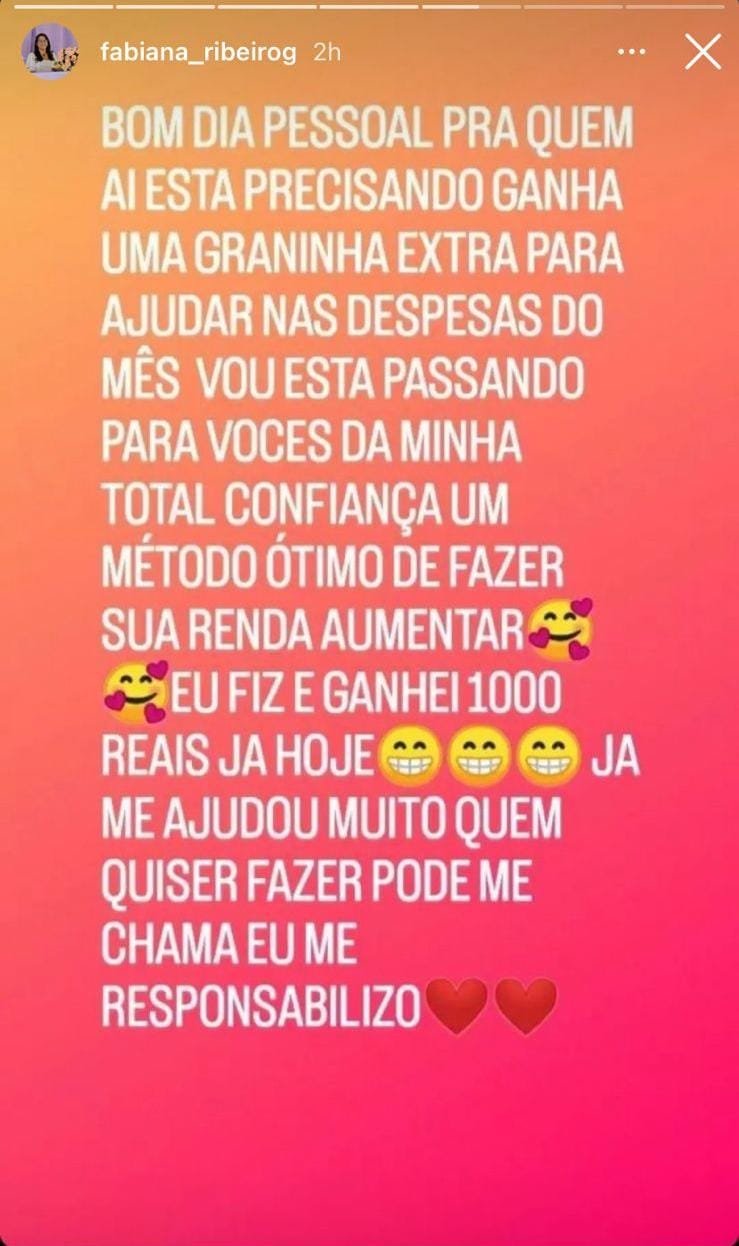The width and height of the screenshot is (739, 1246).
Task: Tap the fabiana_ribeirog username
Action: point(198,53)
